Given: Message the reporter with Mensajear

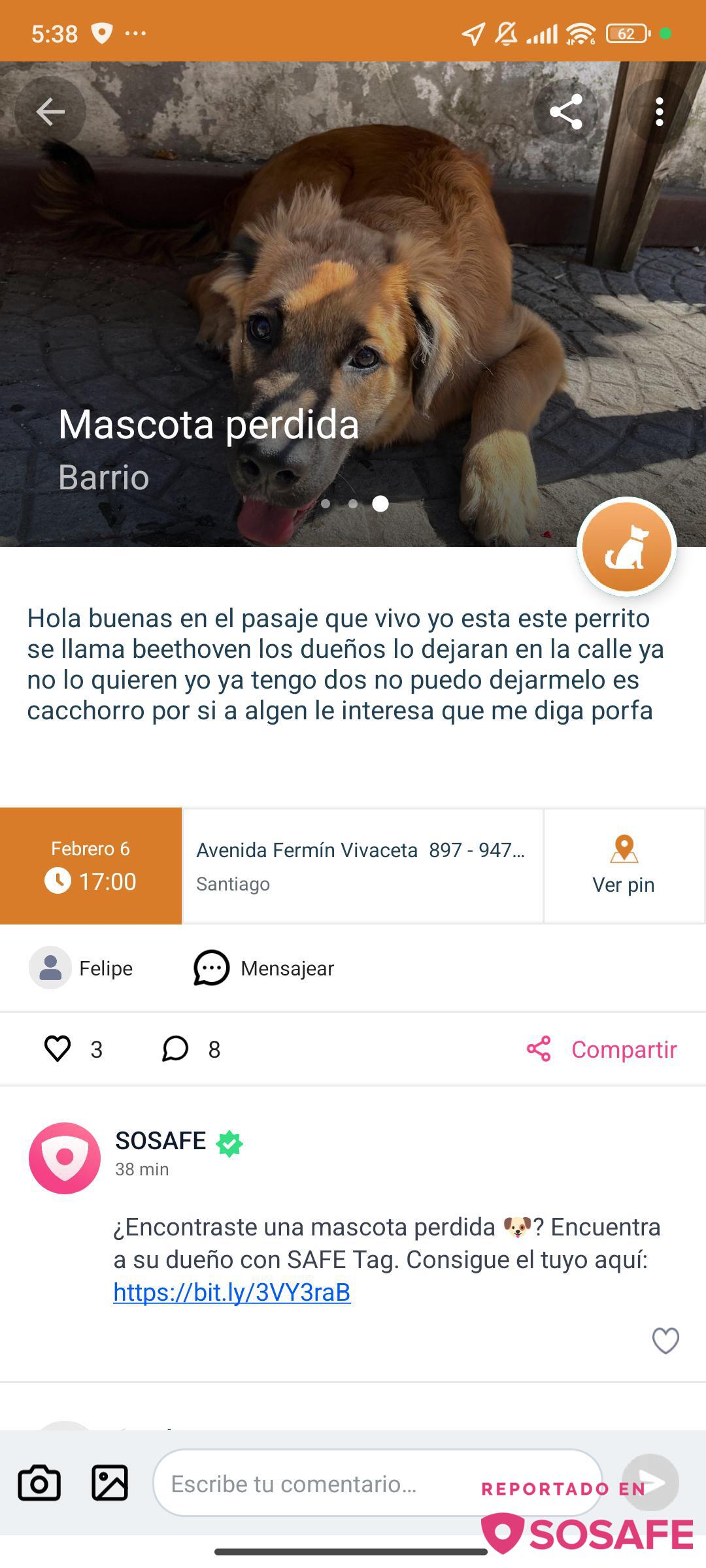Looking at the screenshot, I should (x=264, y=968).
